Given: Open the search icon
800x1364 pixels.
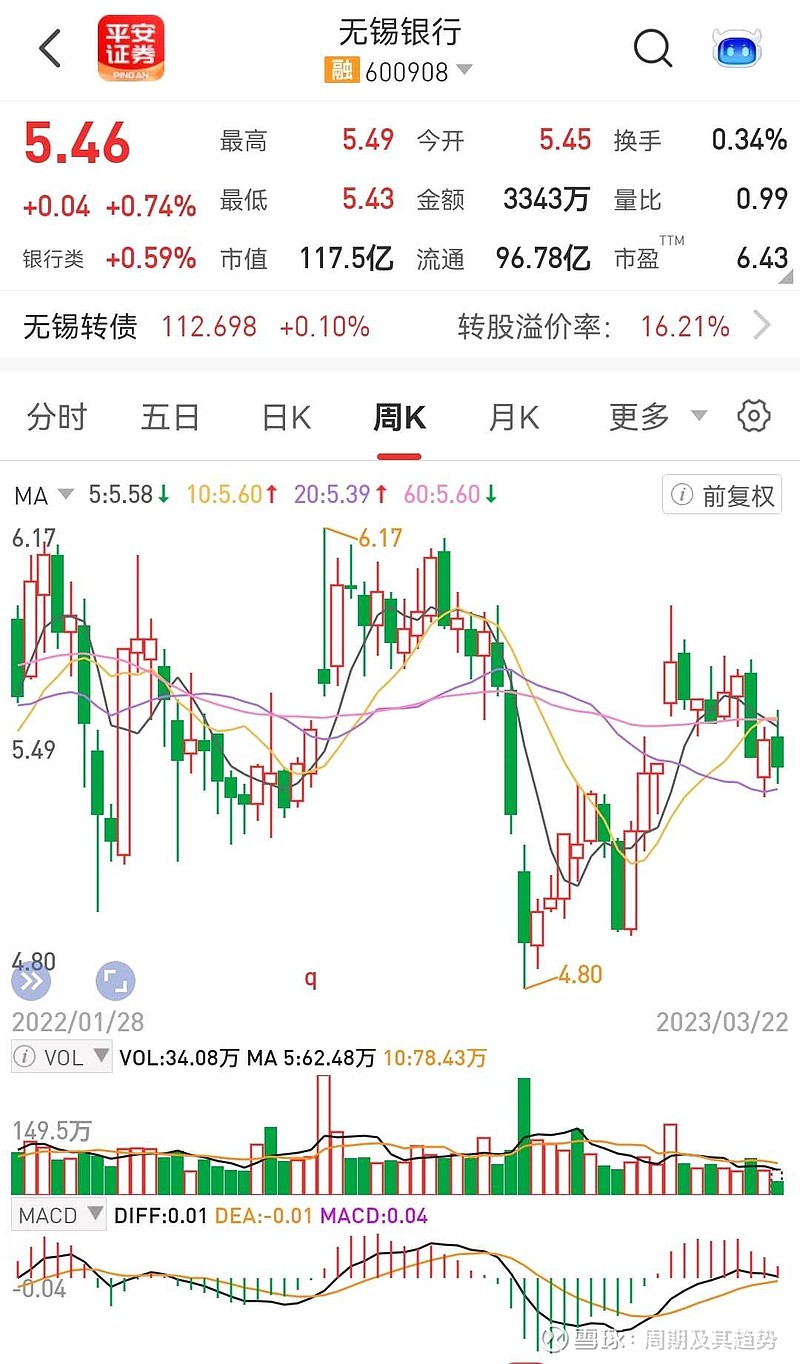Looking at the screenshot, I should coord(652,48).
